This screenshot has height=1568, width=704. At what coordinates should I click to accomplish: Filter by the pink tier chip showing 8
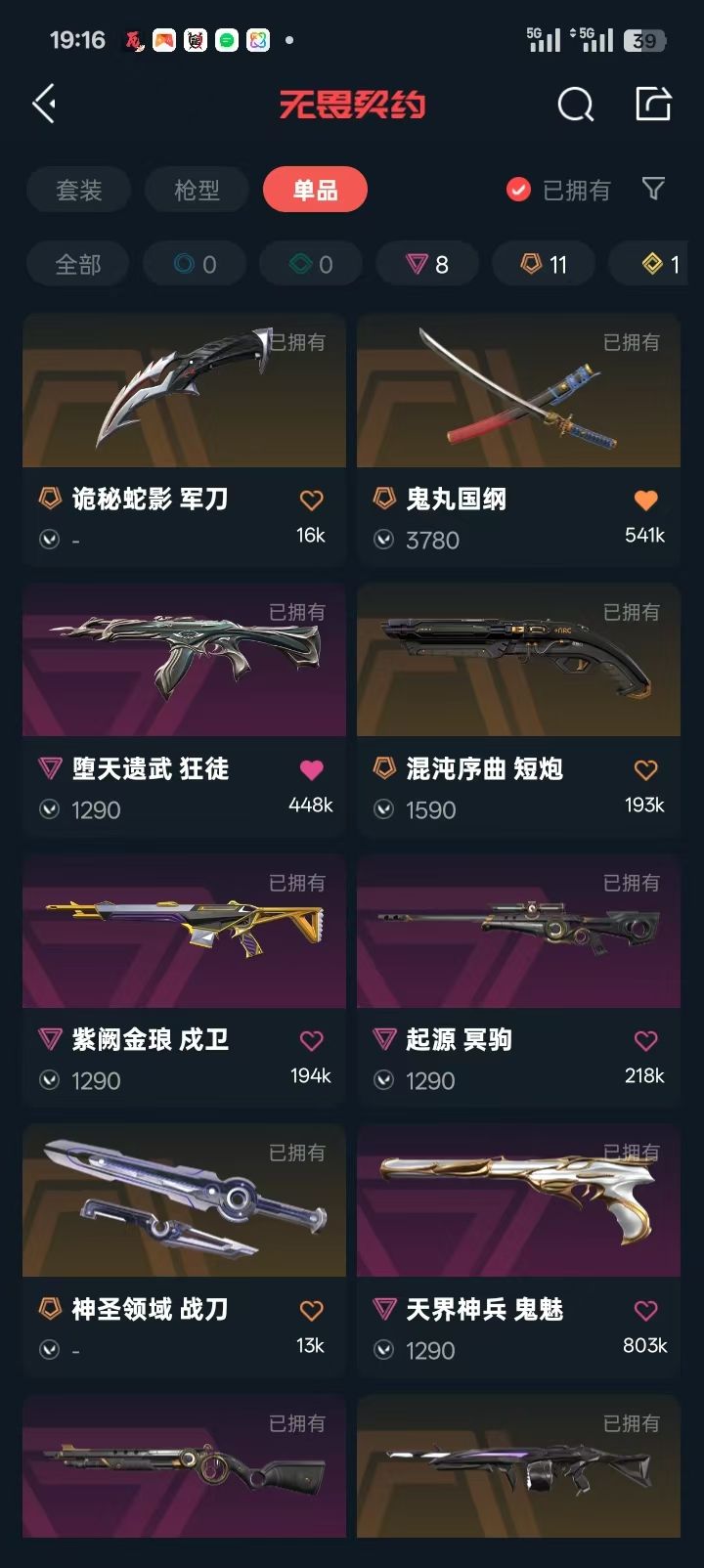tap(427, 264)
